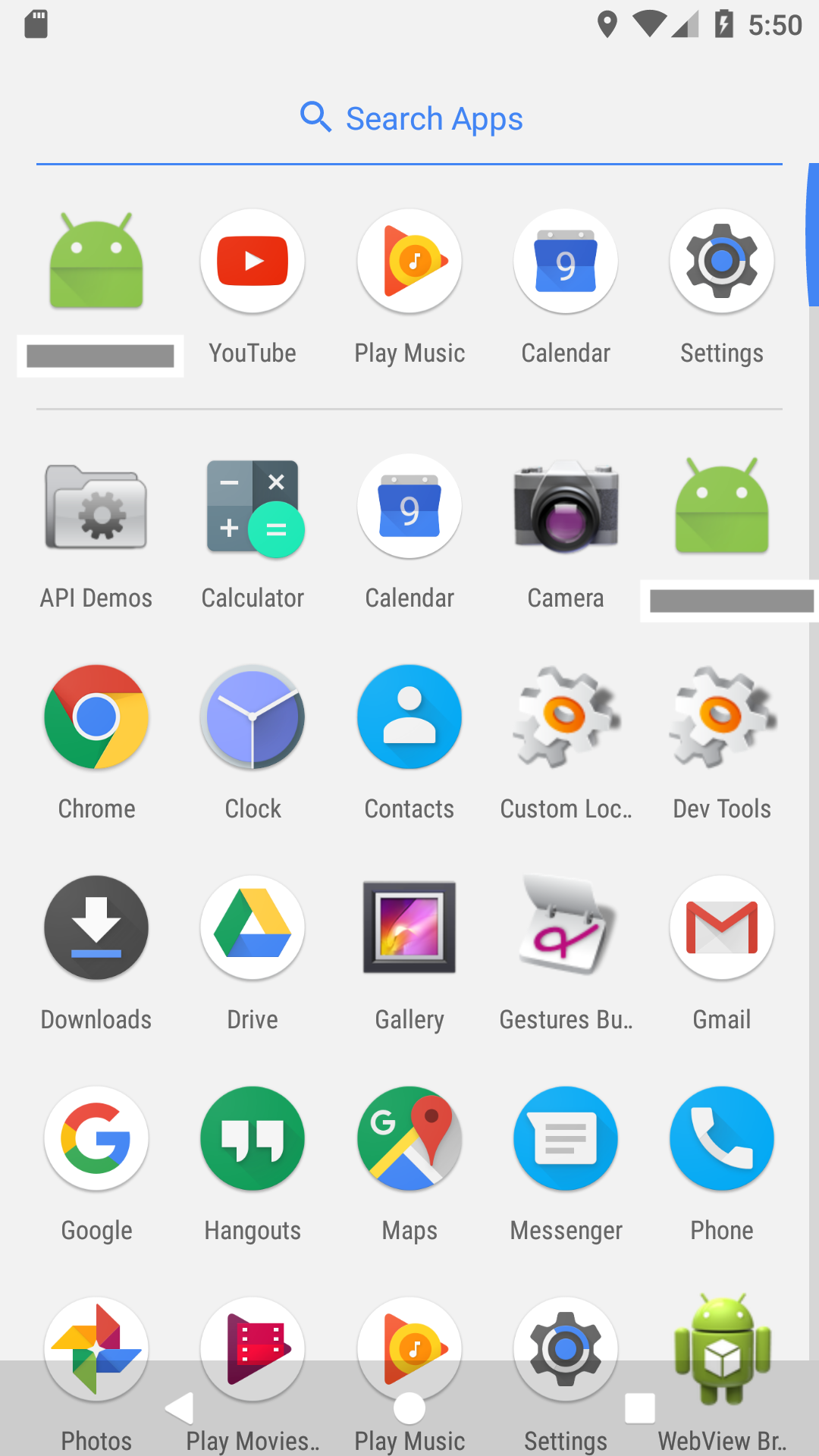Screen dimensions: 819x1456
Task: Open Settings from the app drawer
Action: tap(722, 261)
